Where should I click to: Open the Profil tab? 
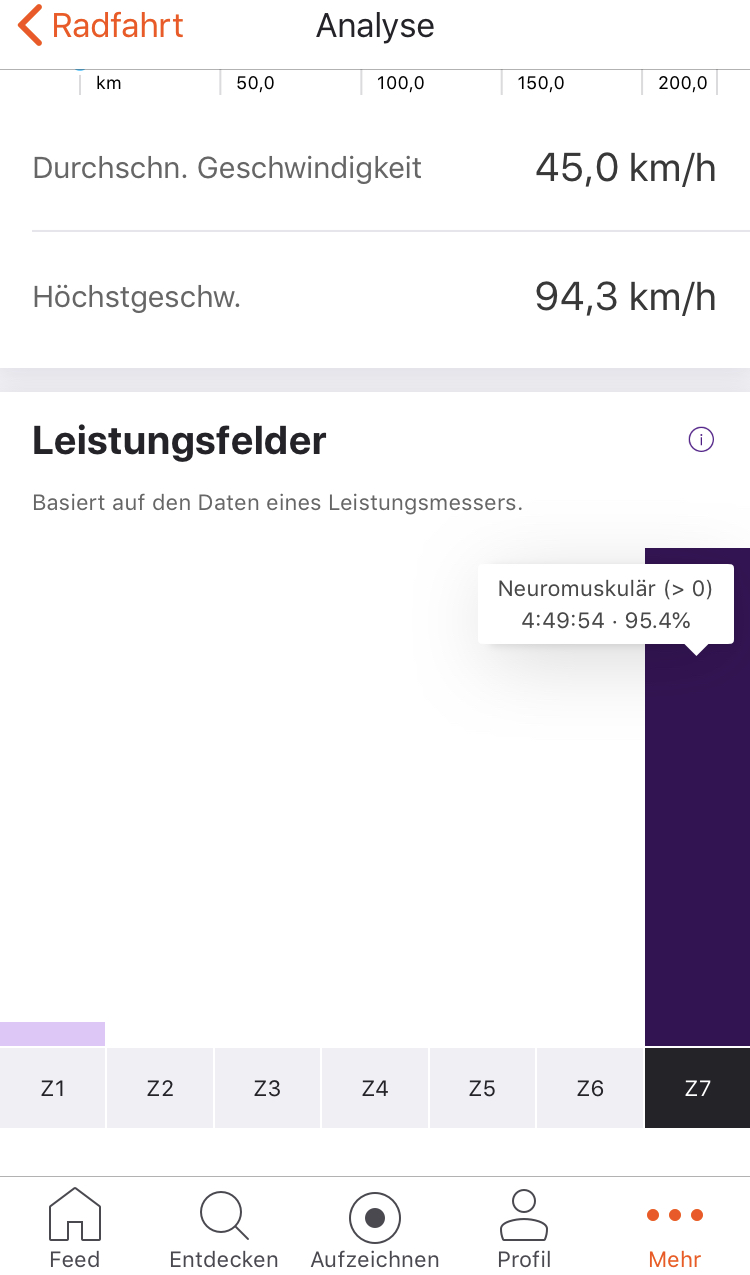coord(524,1228)
